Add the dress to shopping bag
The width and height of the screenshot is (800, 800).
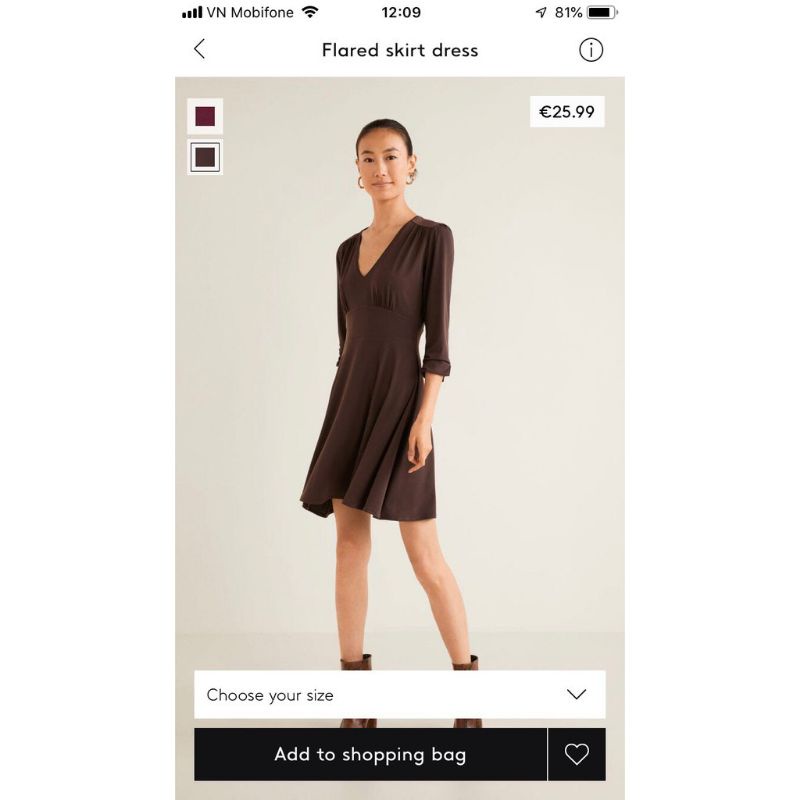[x=370, y=755]
